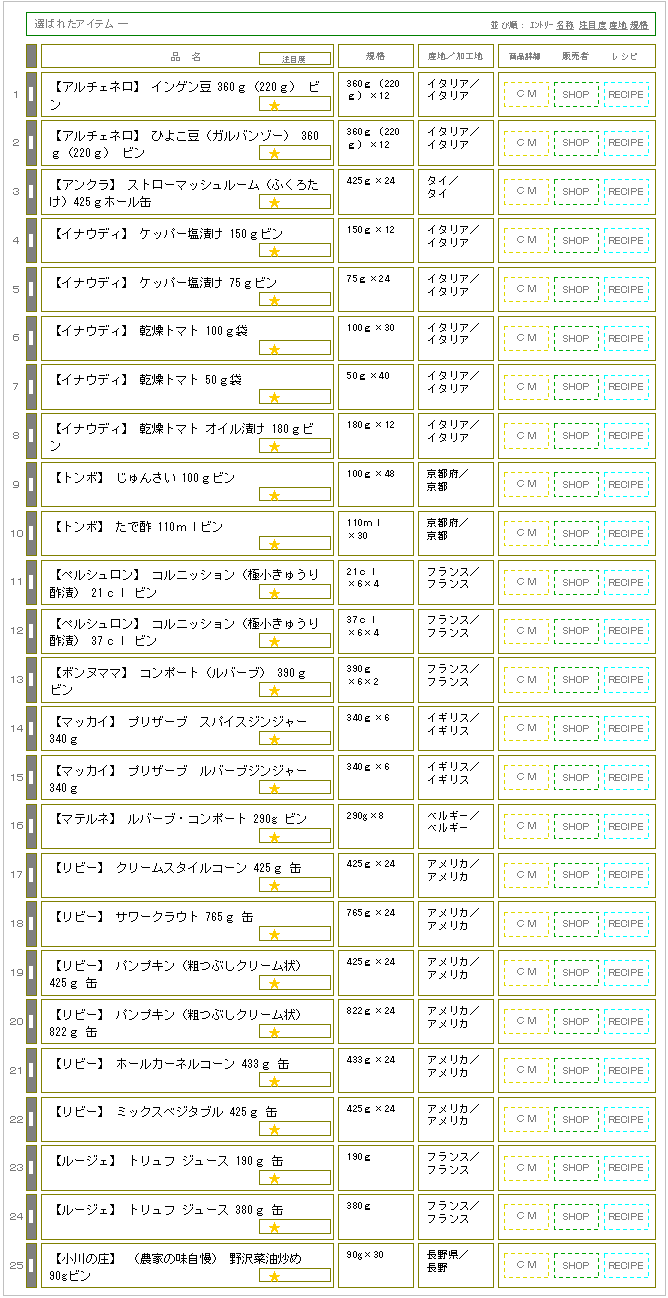This screenshot has width=668, height=1298.
Task: Open CM for ルージェ トリュフ ジュース 190g
Action: tap(526, 1168)
